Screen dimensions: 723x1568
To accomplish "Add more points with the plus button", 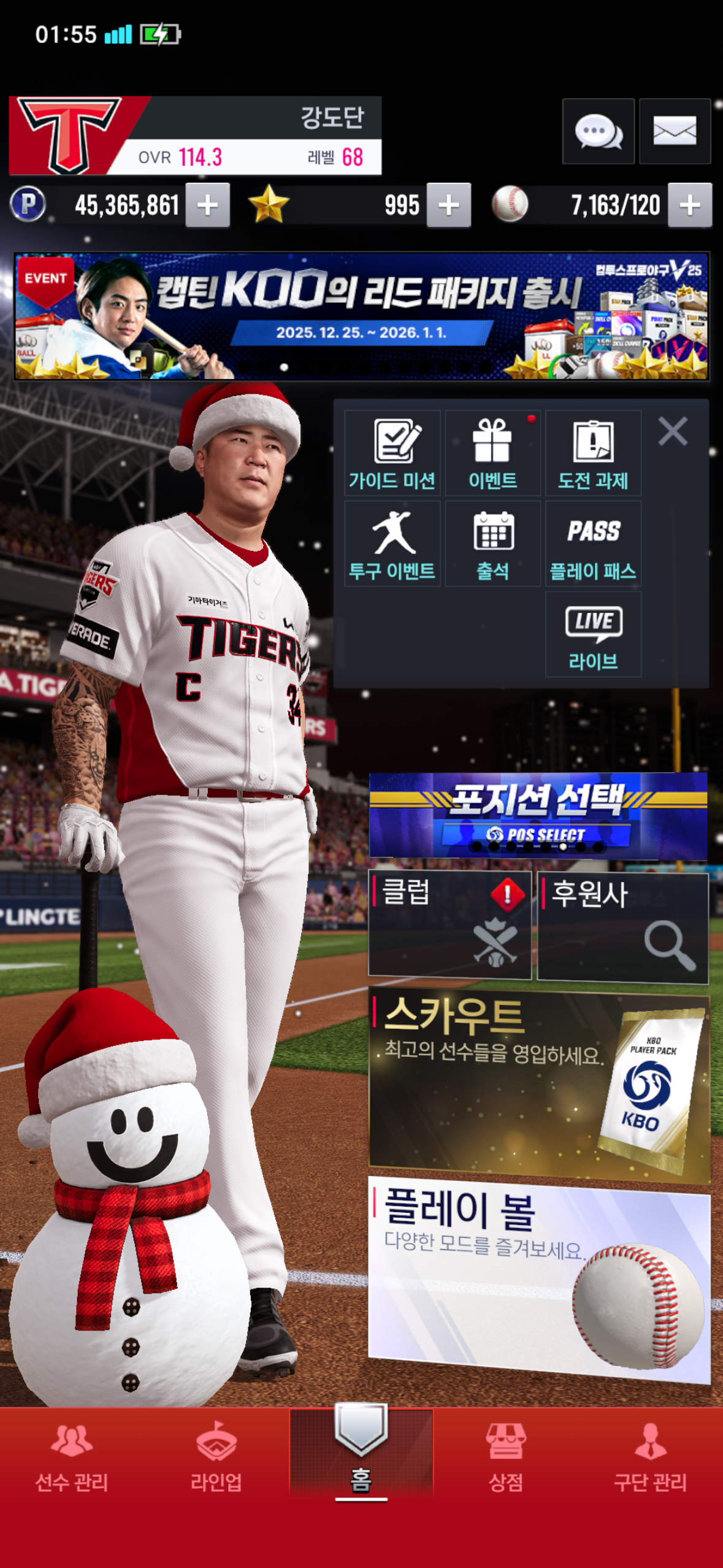I will (208, 206).
